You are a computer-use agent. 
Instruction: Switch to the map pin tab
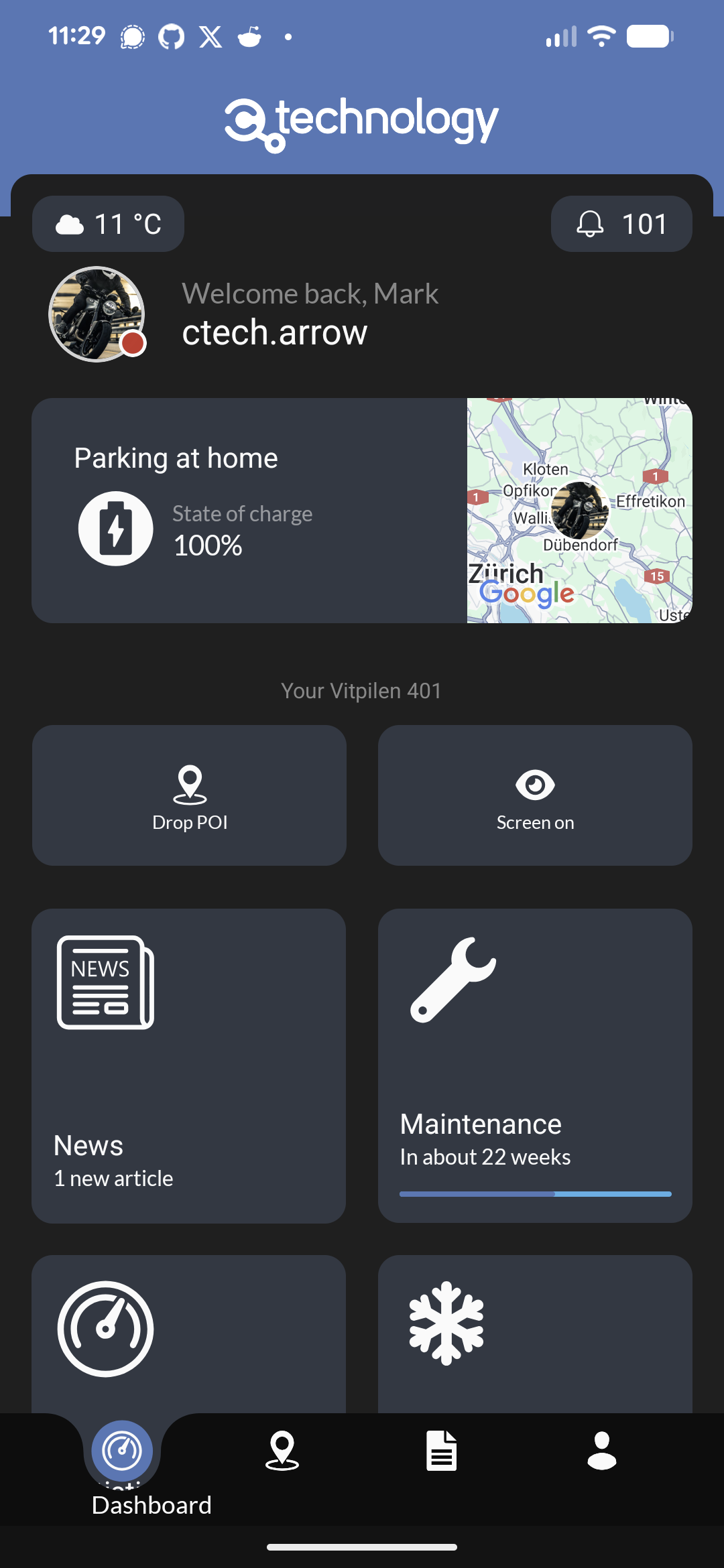(x=282, y=1451)
